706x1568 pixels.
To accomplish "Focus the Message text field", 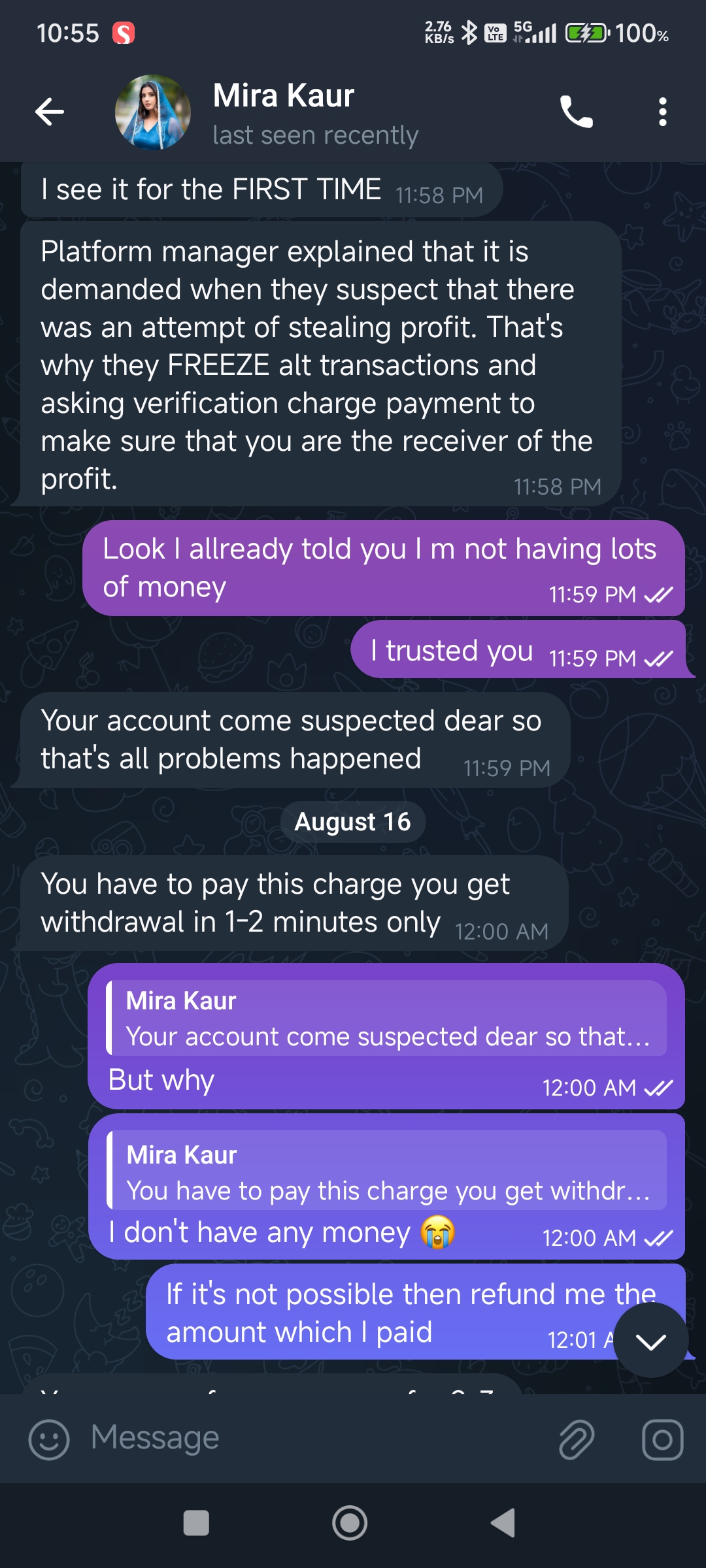I will click(314, 1438).
